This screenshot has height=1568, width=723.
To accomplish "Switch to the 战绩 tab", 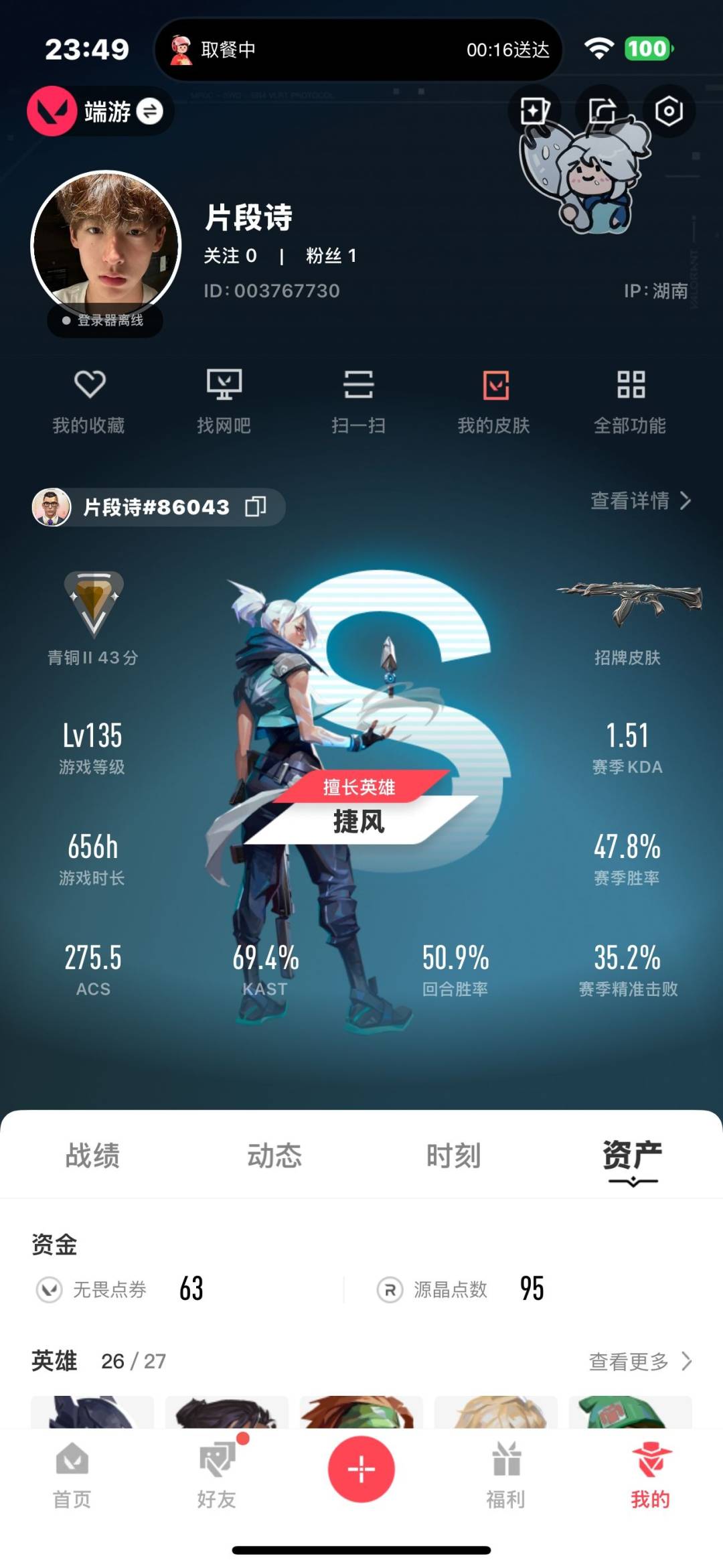I will tap(92, 1156).
